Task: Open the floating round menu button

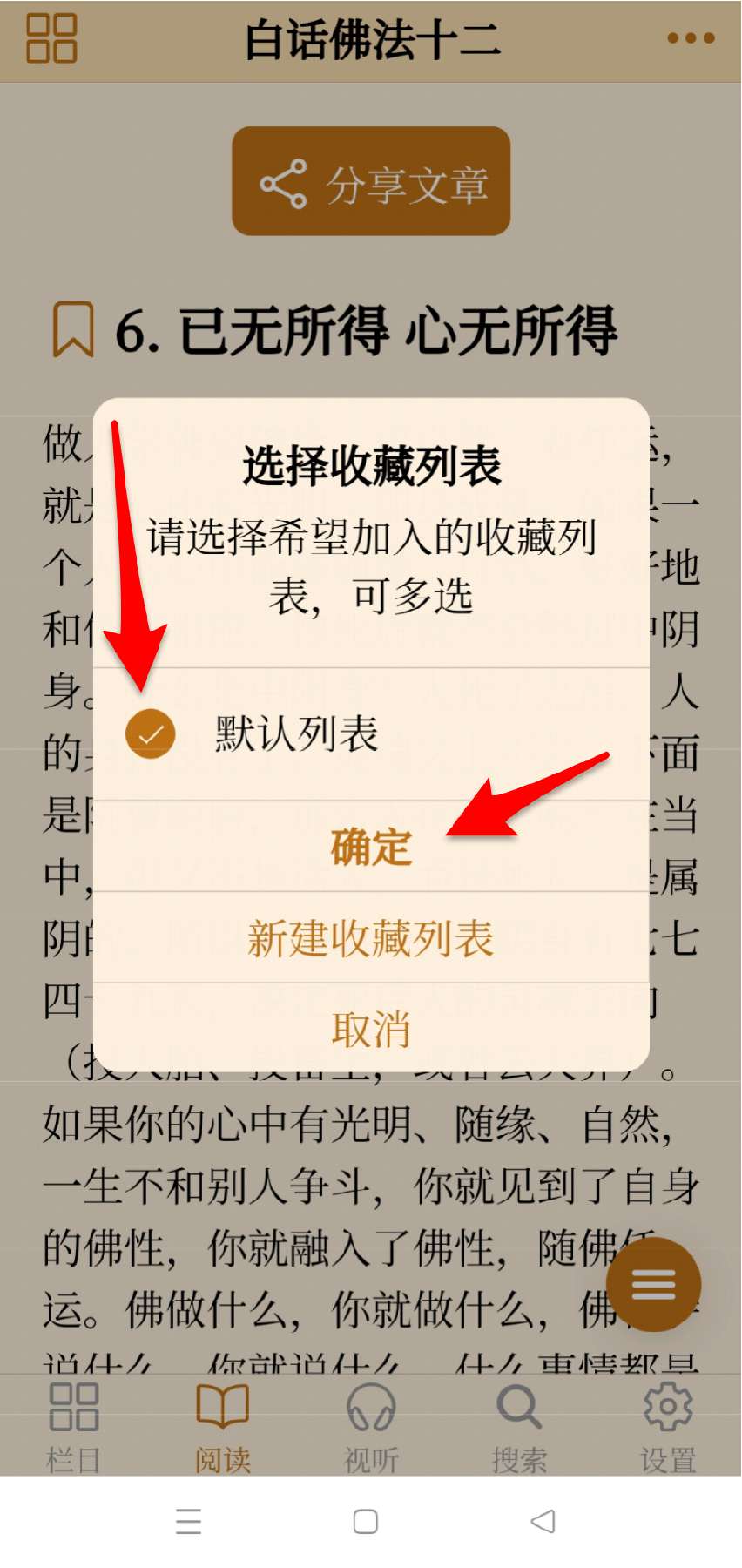Action: (x=653, y=1284)
